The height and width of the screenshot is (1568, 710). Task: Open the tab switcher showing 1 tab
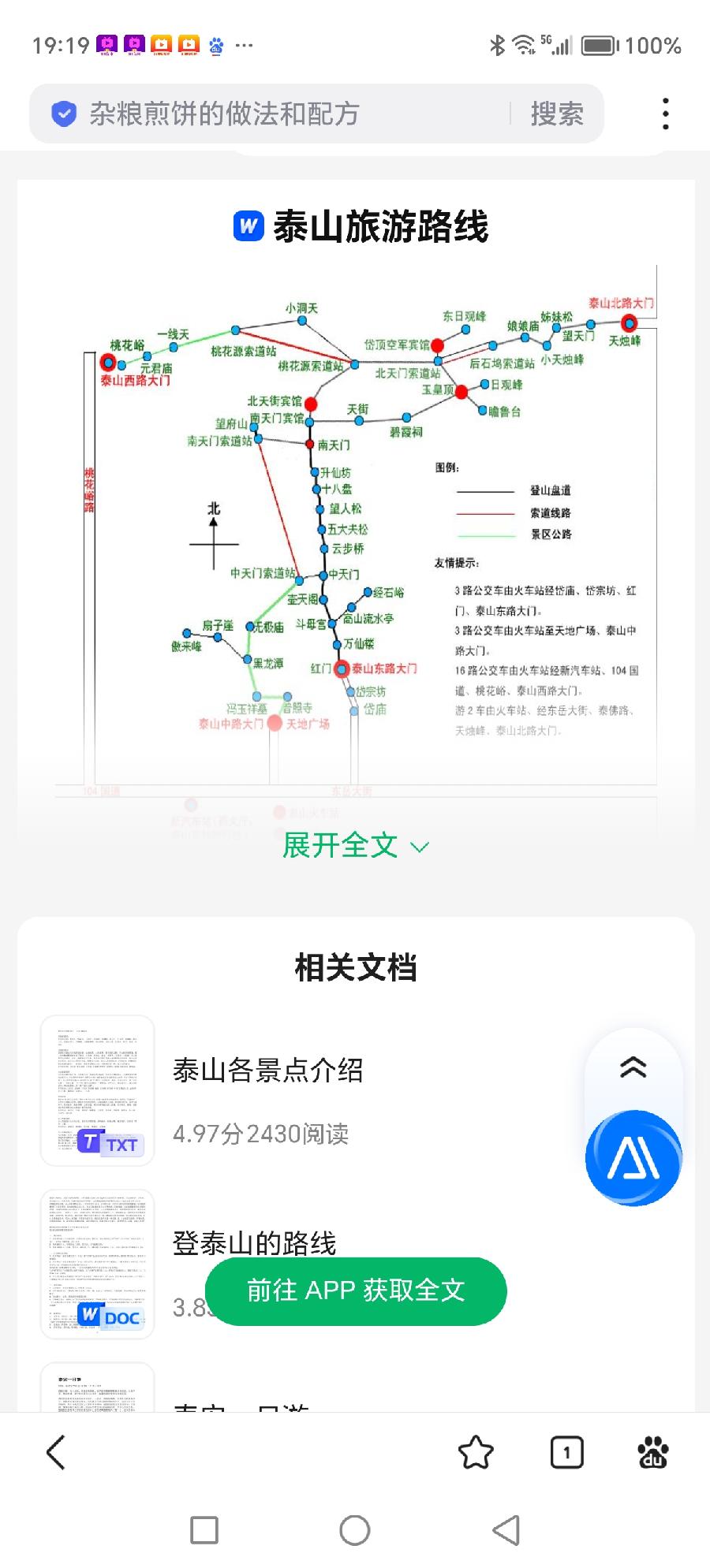pos(566,1452)
